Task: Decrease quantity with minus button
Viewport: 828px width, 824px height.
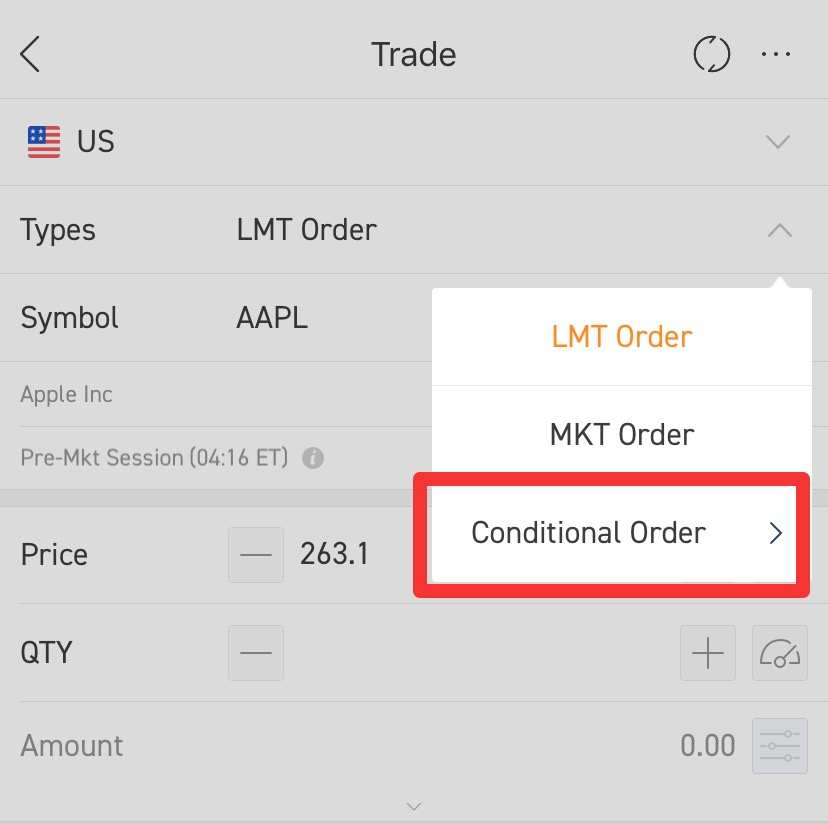Action: click(256, 653)
